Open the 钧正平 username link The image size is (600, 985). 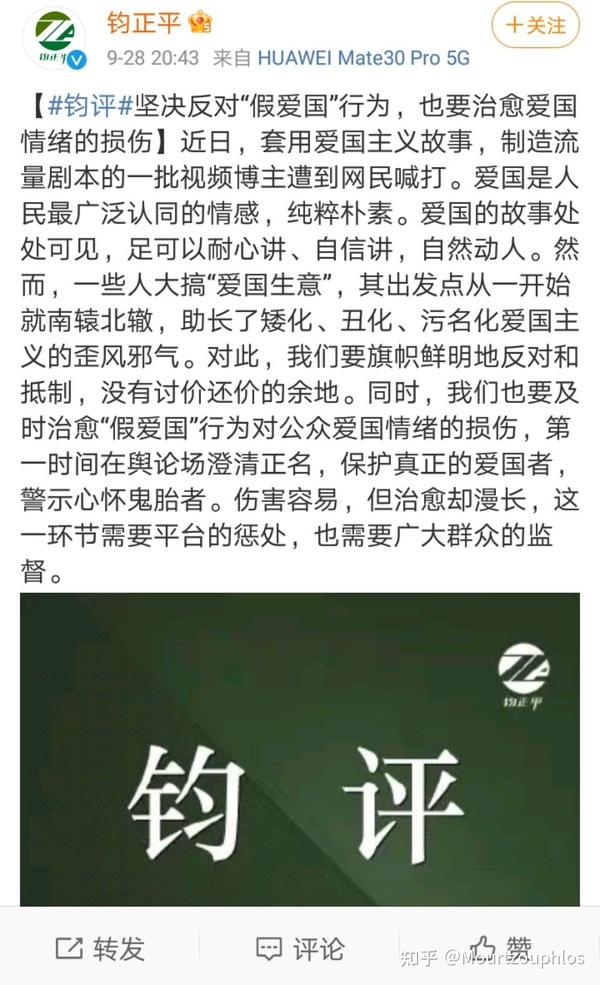(x=141, y=22)
